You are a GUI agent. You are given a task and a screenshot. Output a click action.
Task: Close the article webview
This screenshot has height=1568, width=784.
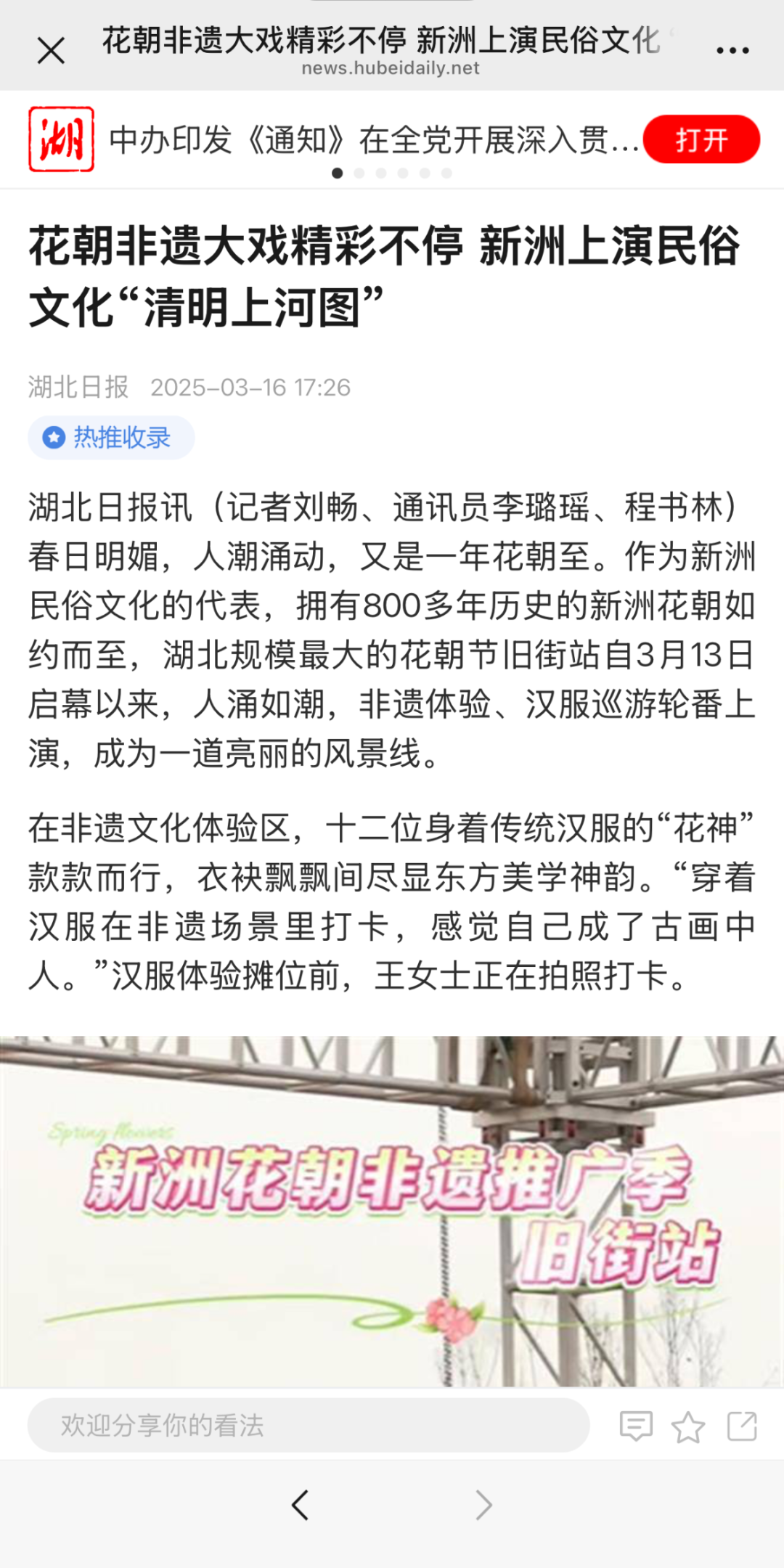[x=51, y=51]
